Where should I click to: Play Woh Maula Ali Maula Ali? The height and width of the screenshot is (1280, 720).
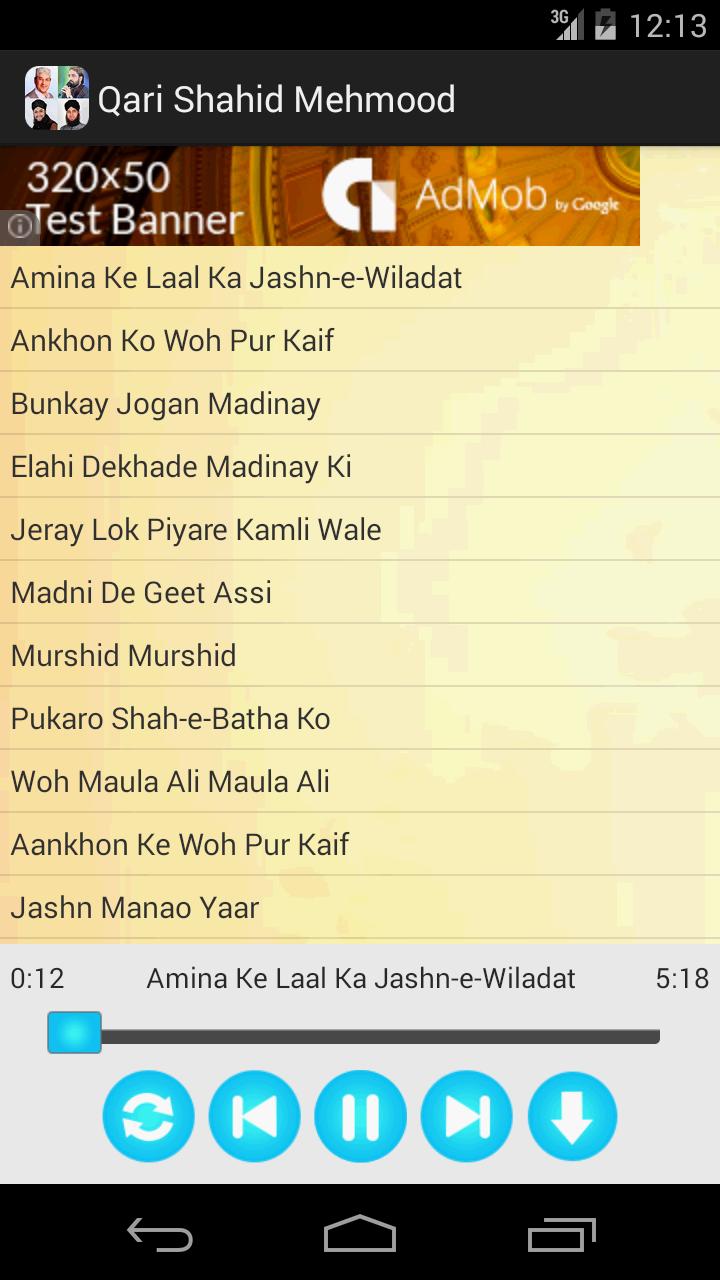coord(170,781)
